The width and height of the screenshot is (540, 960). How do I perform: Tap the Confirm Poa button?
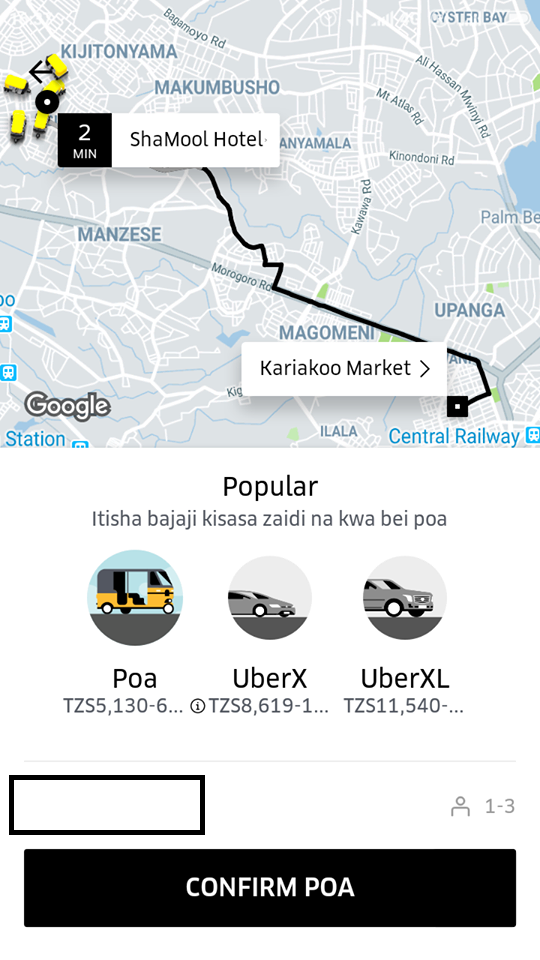tap(270, 887)
